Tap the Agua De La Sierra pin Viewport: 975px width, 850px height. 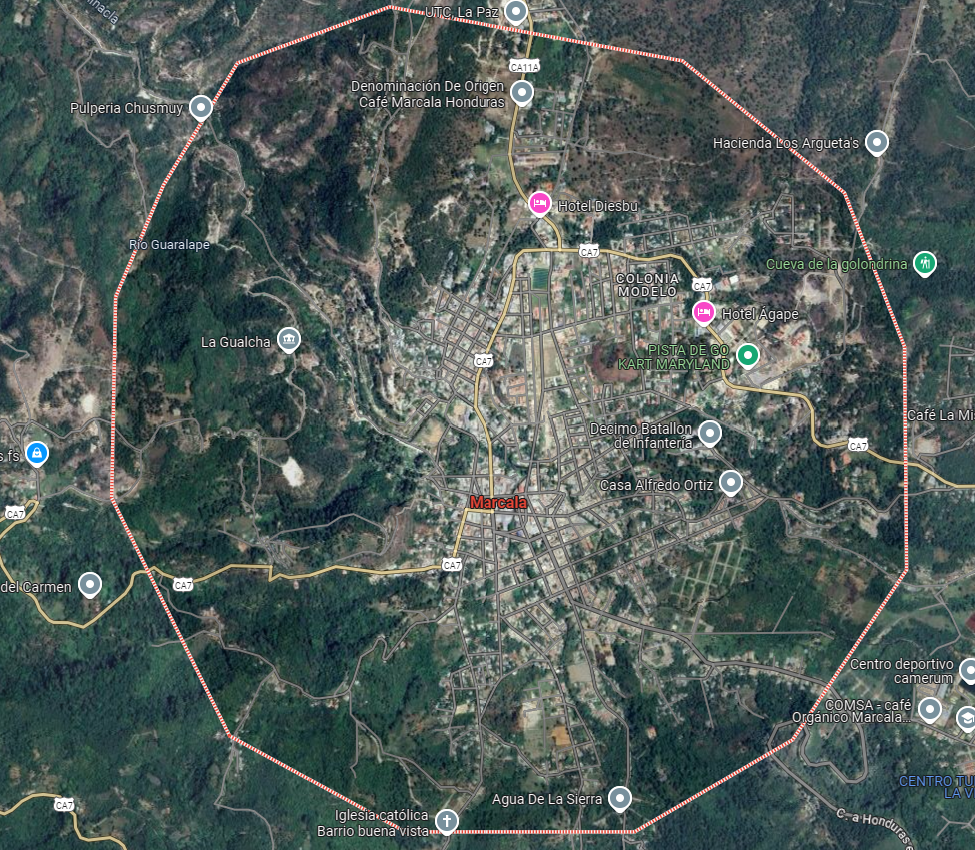coord(620,797)
